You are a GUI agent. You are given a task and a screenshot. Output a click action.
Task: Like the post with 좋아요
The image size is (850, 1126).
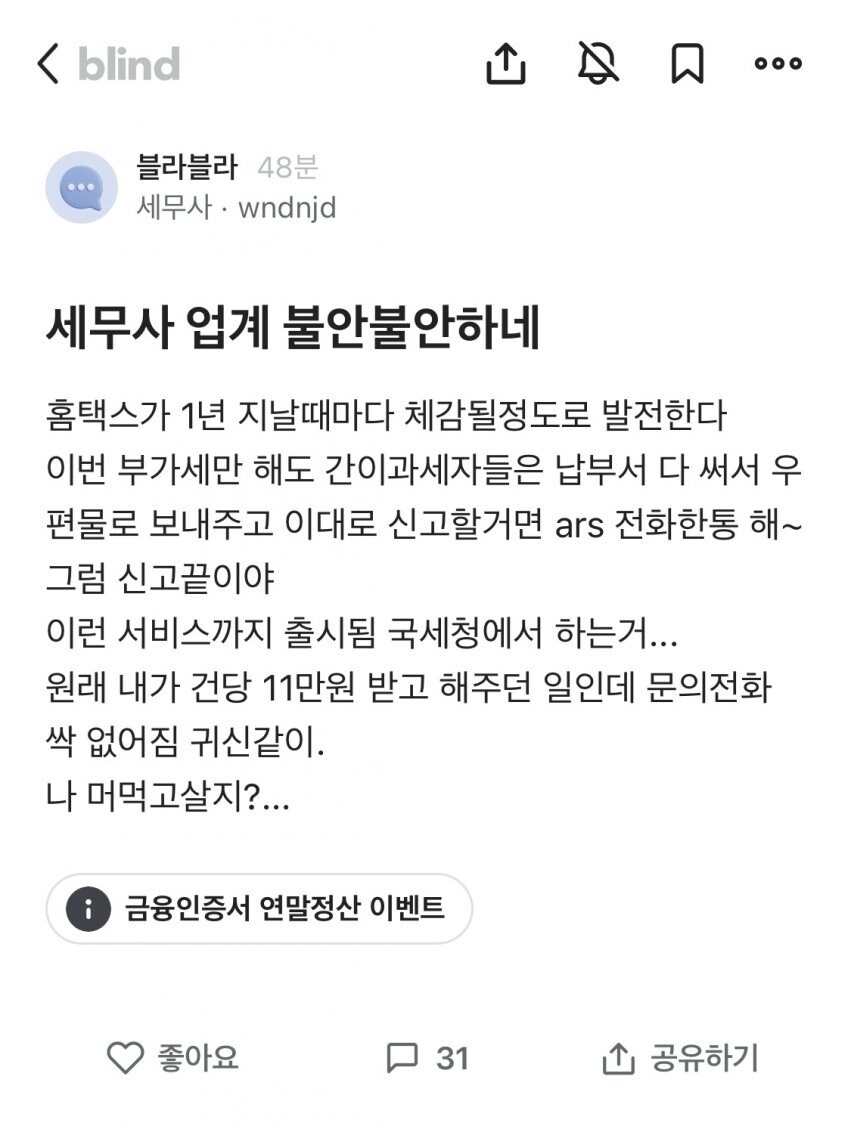tap(173, 1058)
